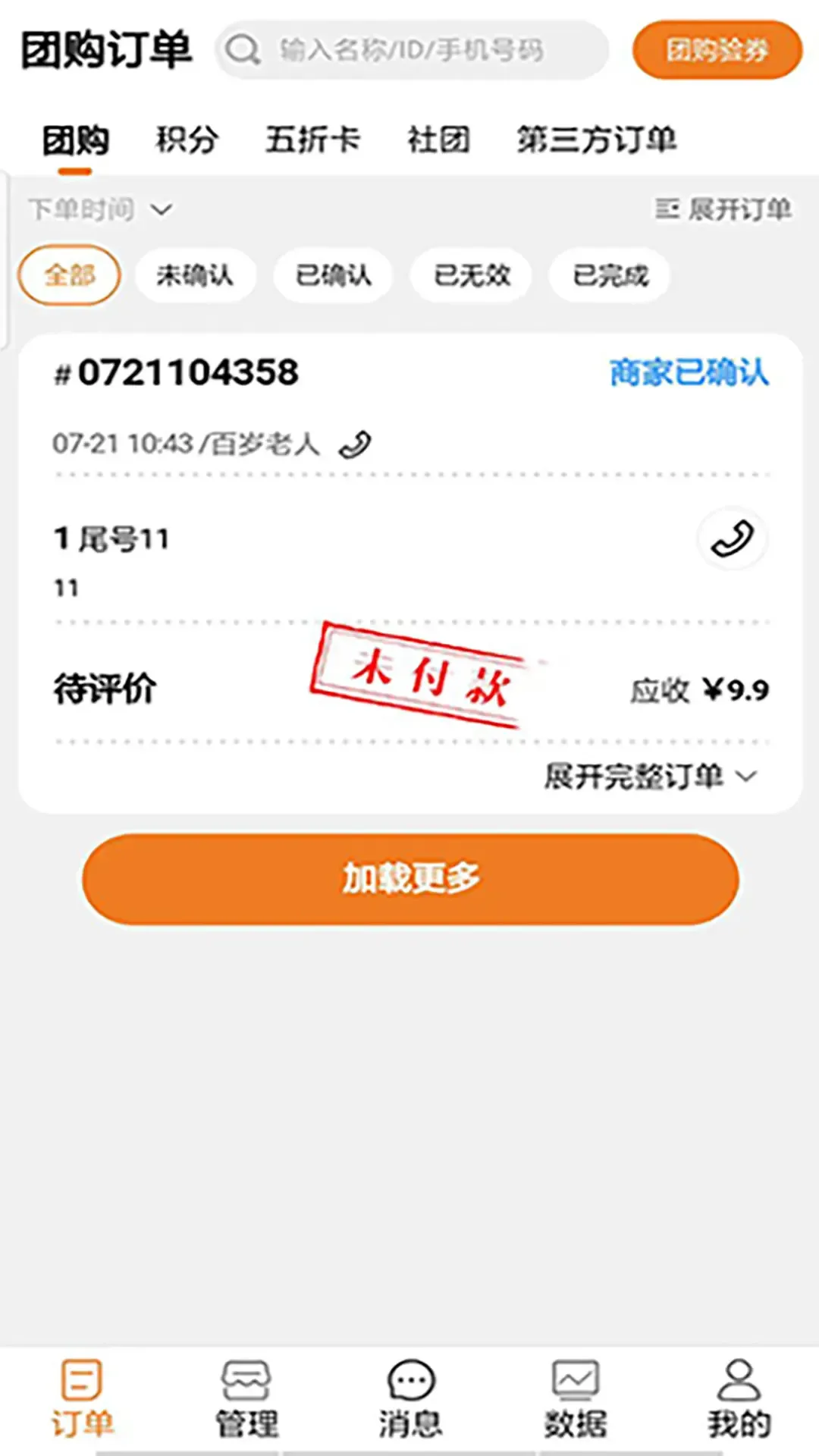Filter orders by 已确认
The image size is (819, 1456).
tap(333, 275)
